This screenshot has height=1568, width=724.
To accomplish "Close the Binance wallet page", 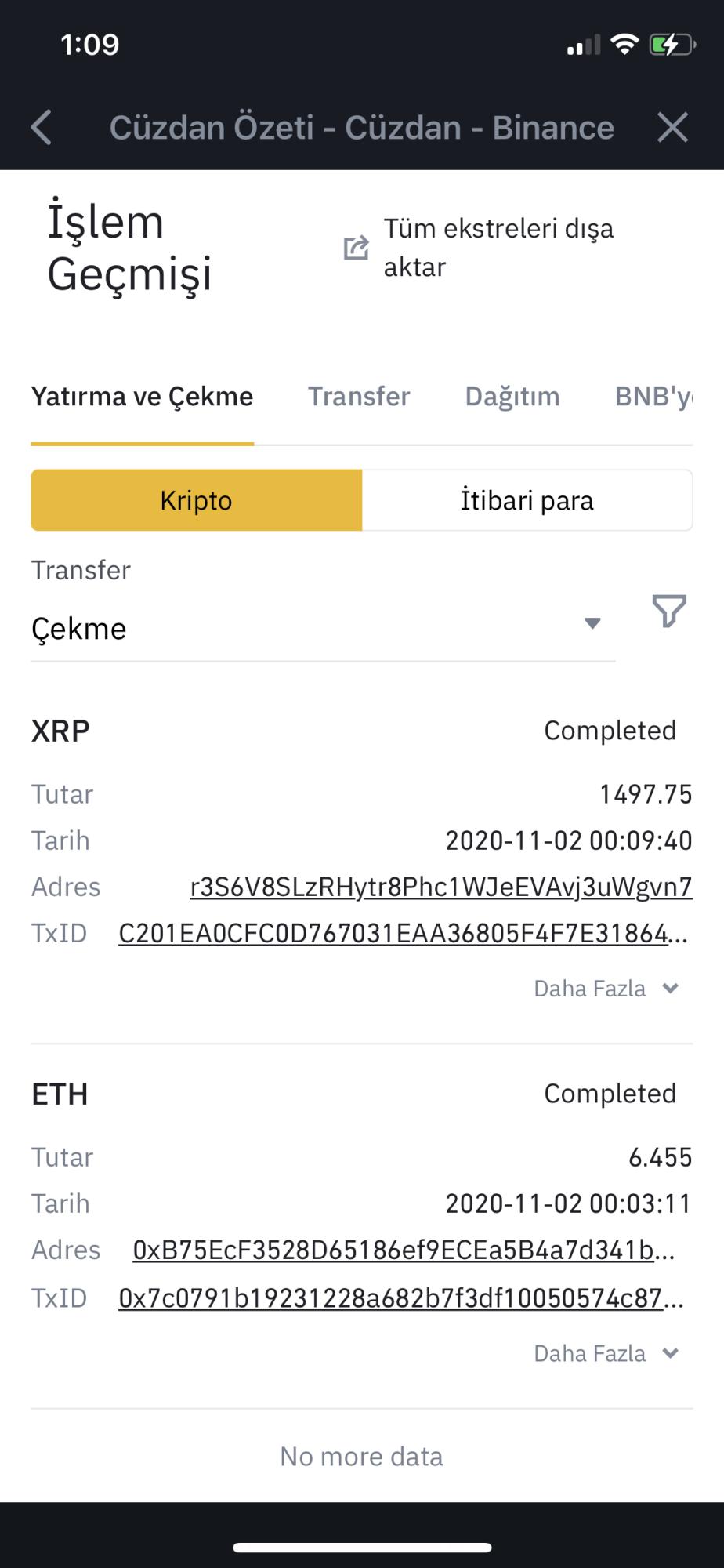I will click(x=672, y=127).
